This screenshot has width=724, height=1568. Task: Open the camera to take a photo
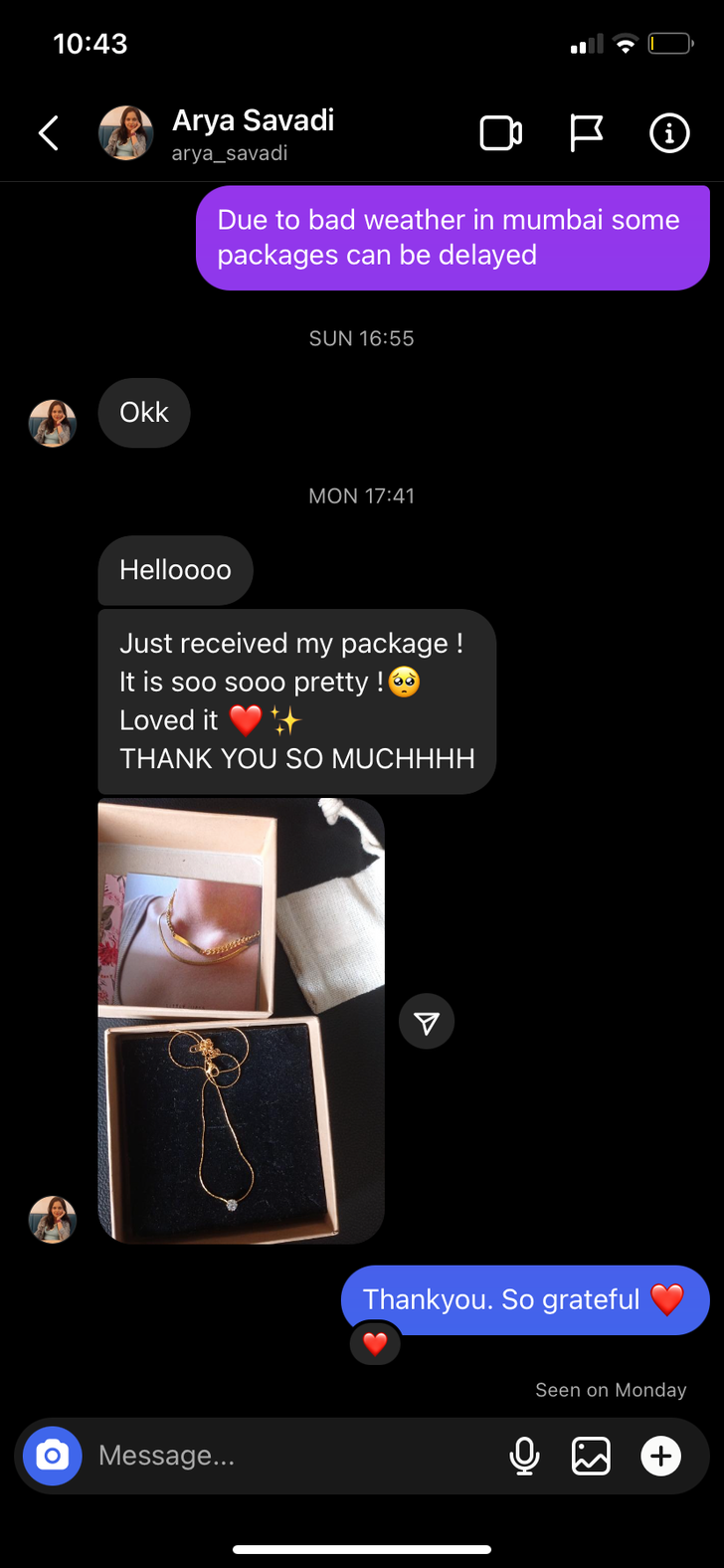click(53, 1456)
